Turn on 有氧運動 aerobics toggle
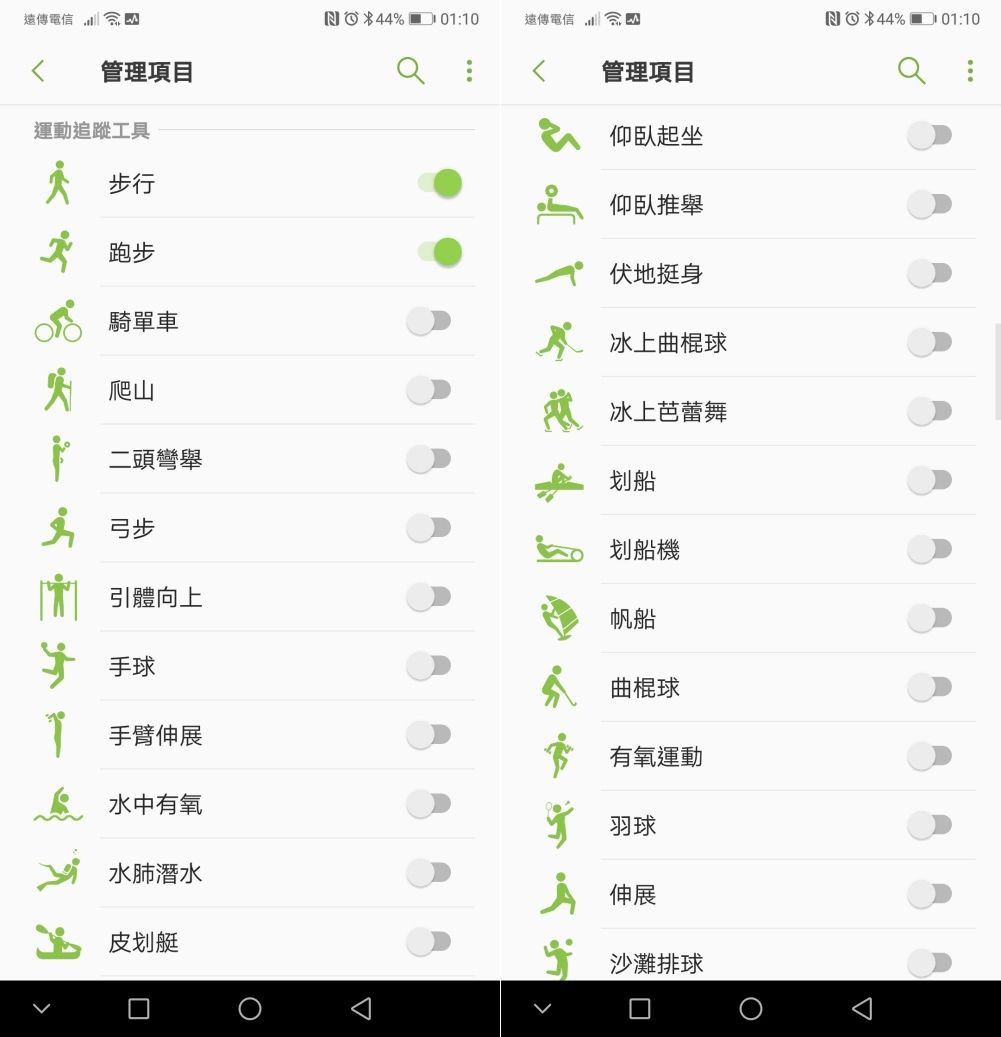Image resolution: width=1001 pixels, height=1037 pixels. [x=929, y=756]
